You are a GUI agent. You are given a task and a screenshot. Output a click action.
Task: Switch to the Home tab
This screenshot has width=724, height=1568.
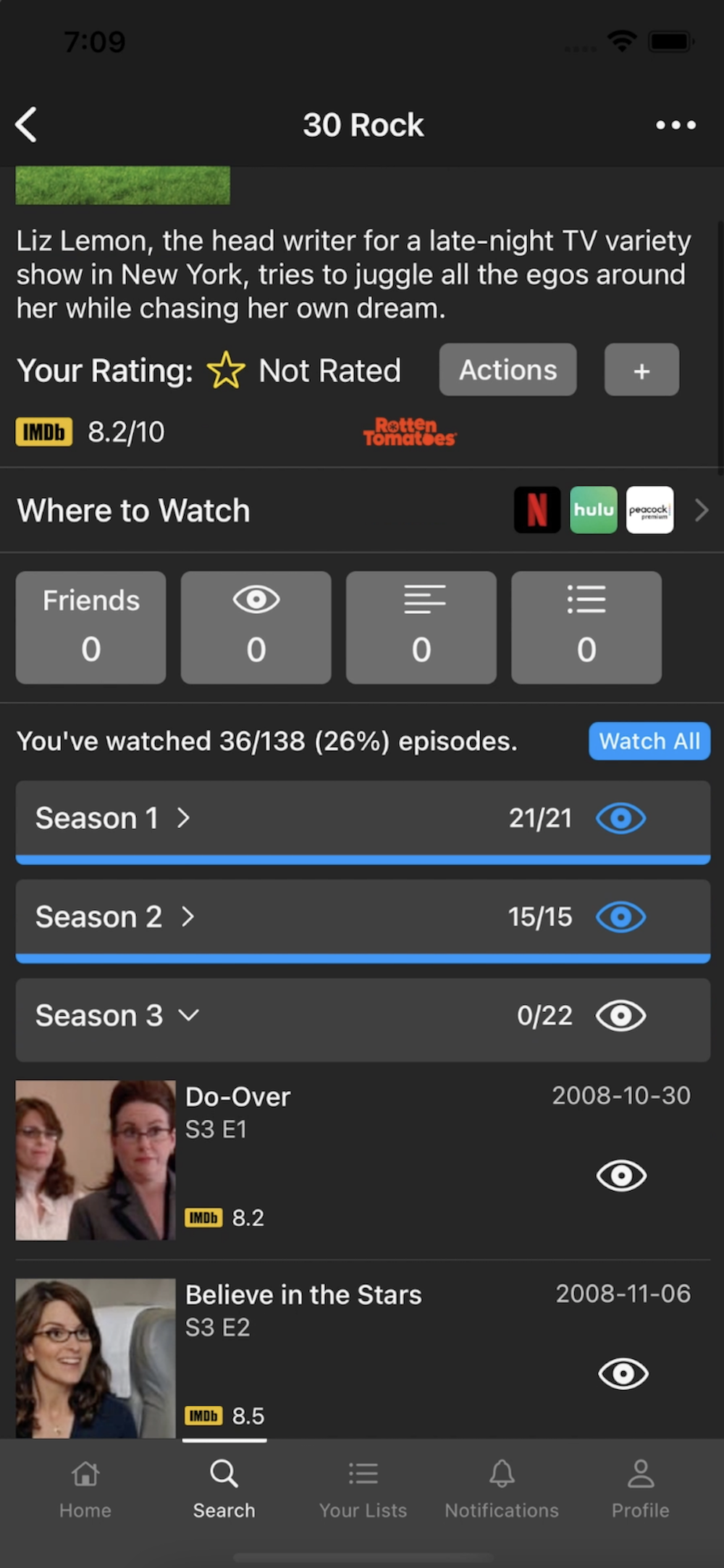pos(85,1490)
